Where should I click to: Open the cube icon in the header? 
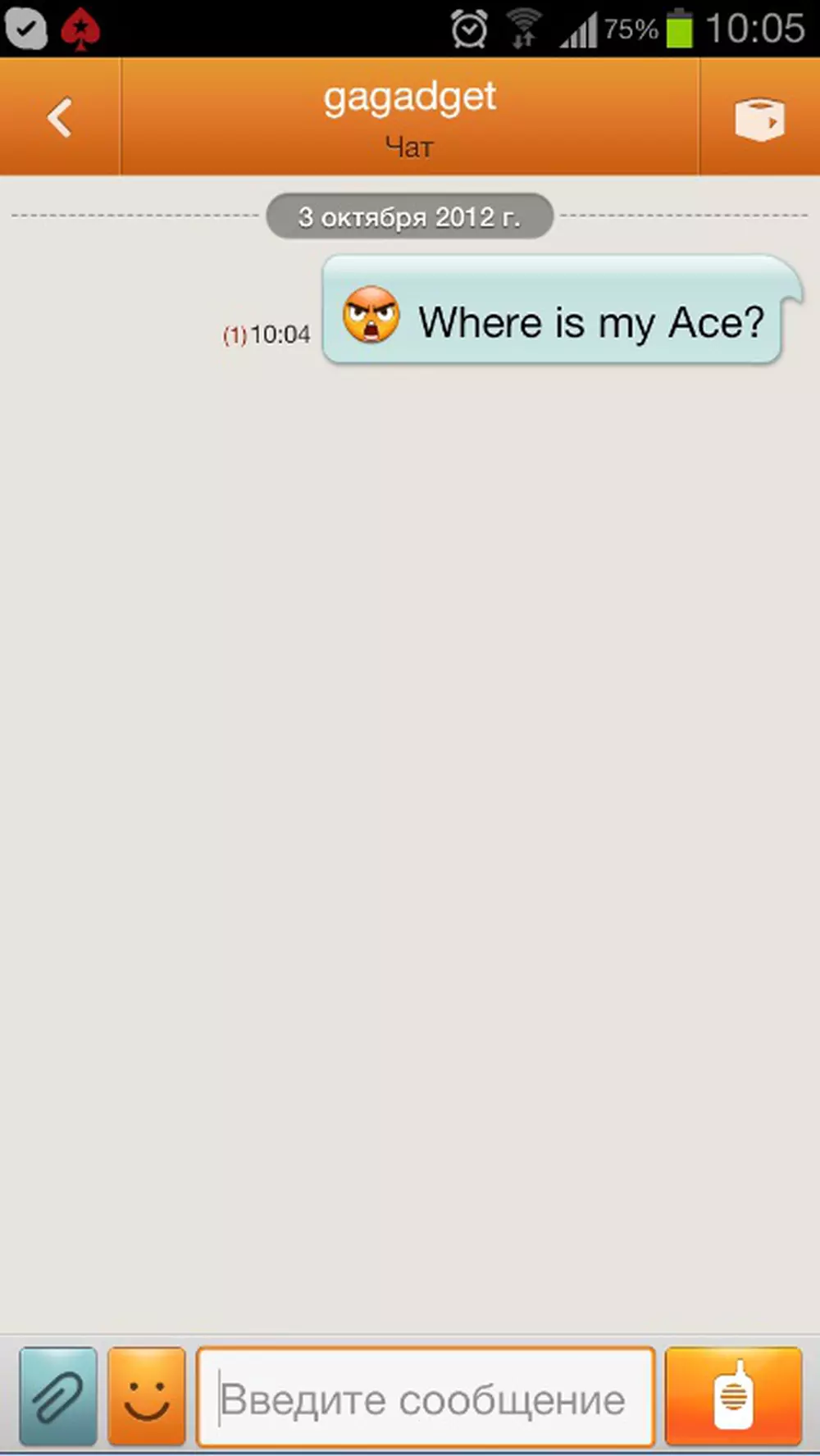click(759, 119)
